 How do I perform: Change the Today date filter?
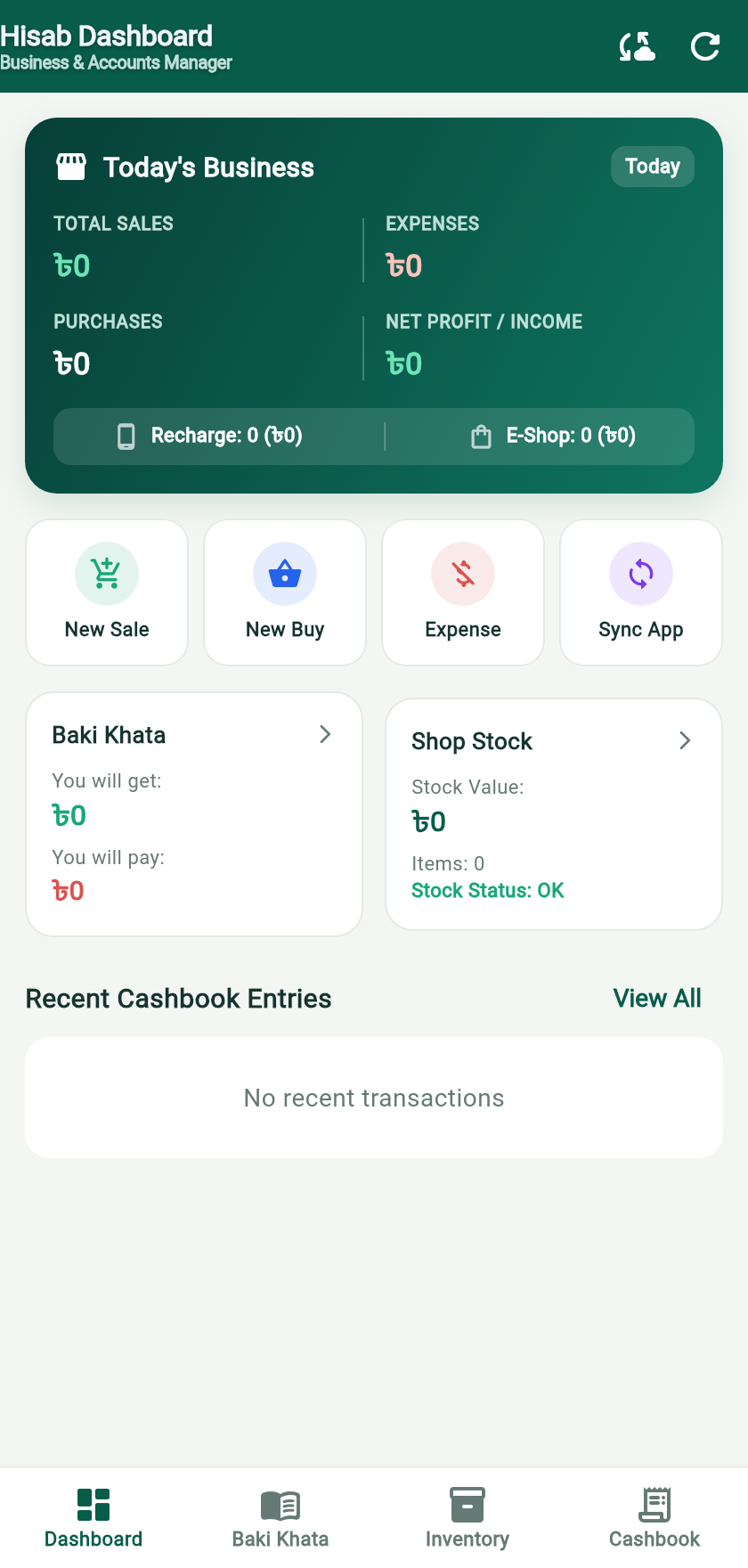653,167
